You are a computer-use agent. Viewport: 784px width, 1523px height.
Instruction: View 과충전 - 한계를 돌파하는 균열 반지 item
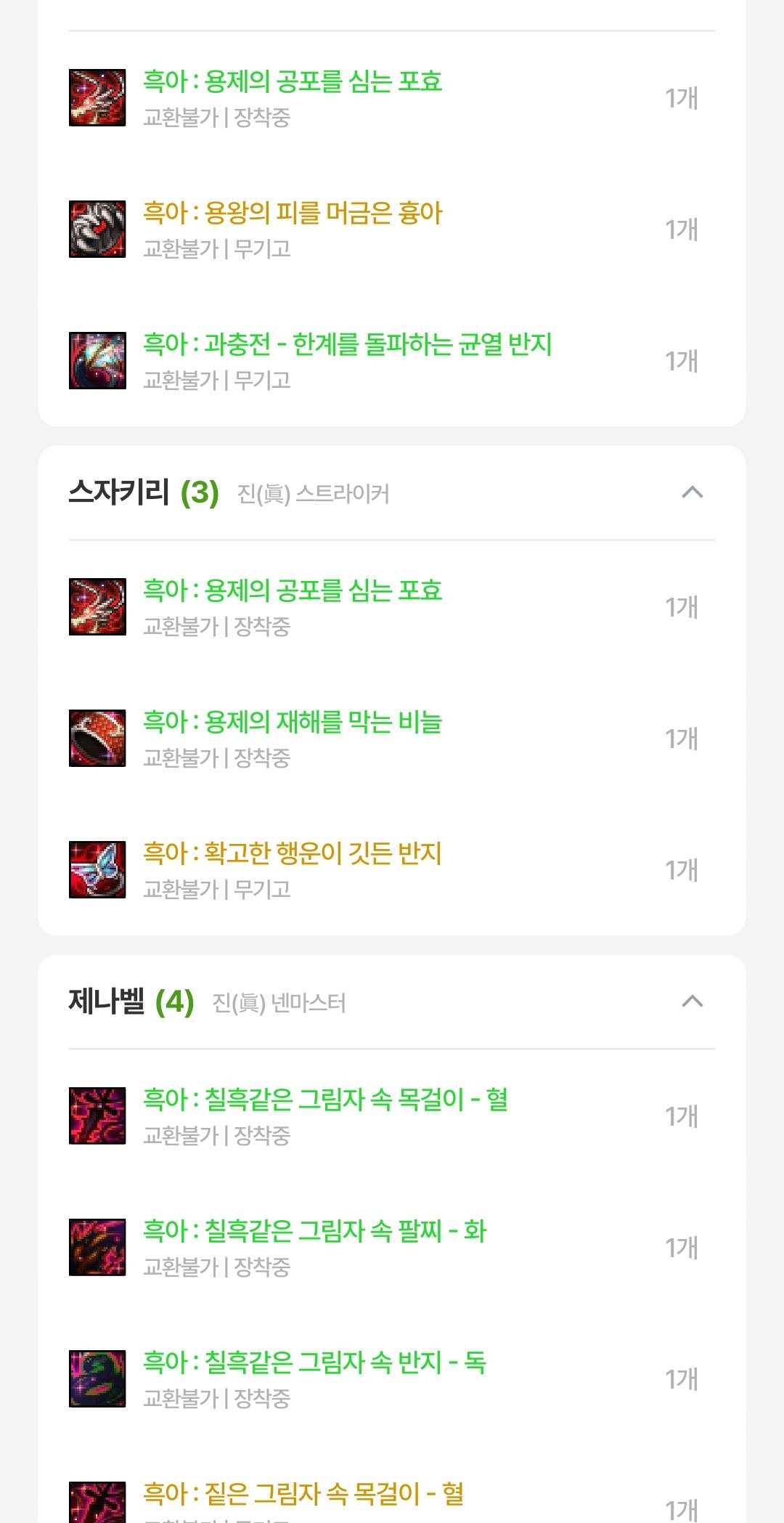(x=347, y=345)
